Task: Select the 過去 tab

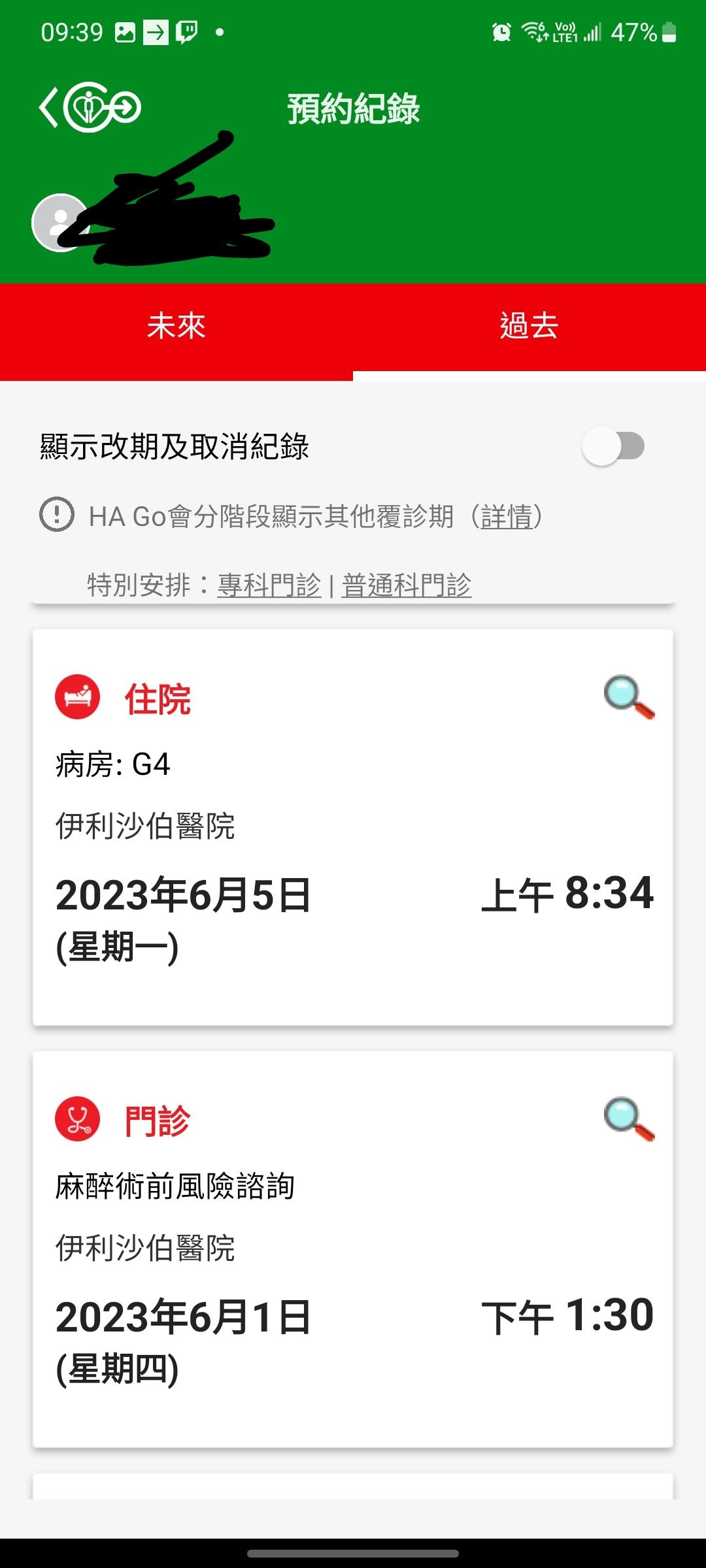Action: point(529,326)
